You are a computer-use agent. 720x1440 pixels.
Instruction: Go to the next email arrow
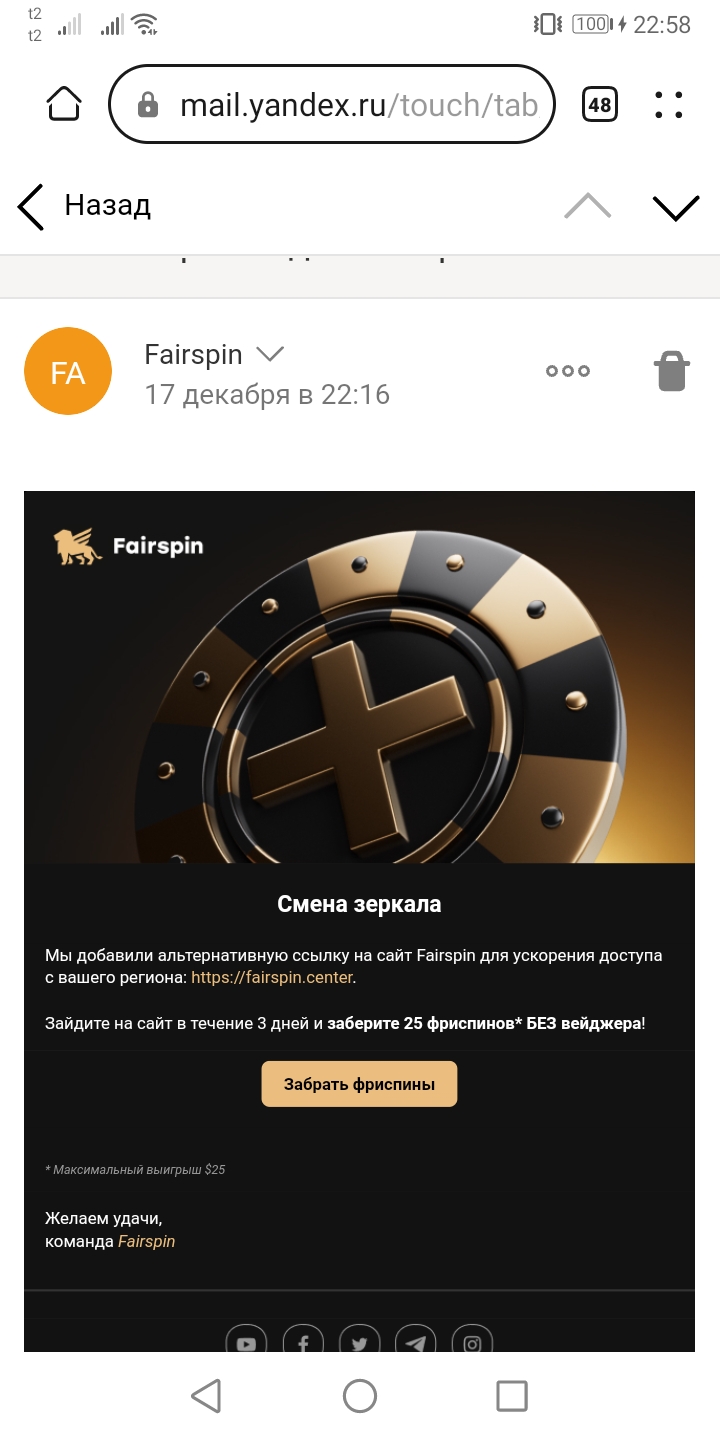pyautogui.click(x=676, y=206)
